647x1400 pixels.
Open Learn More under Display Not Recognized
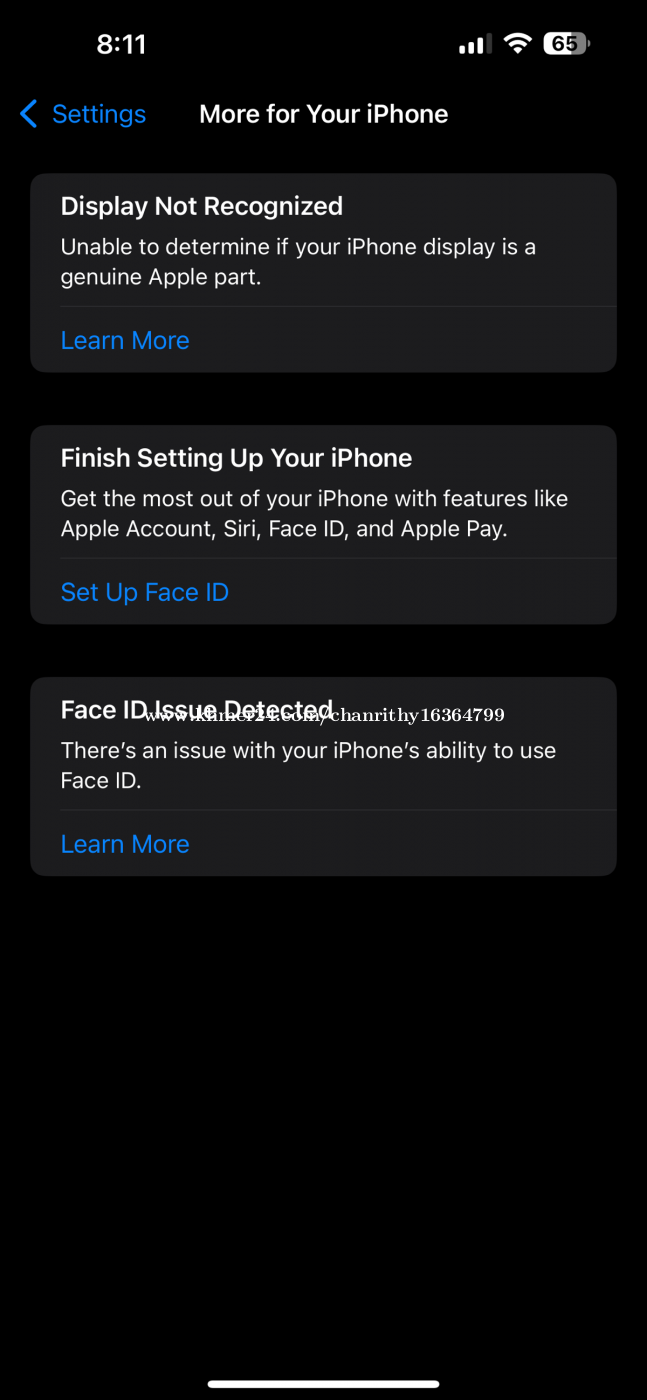125,340
